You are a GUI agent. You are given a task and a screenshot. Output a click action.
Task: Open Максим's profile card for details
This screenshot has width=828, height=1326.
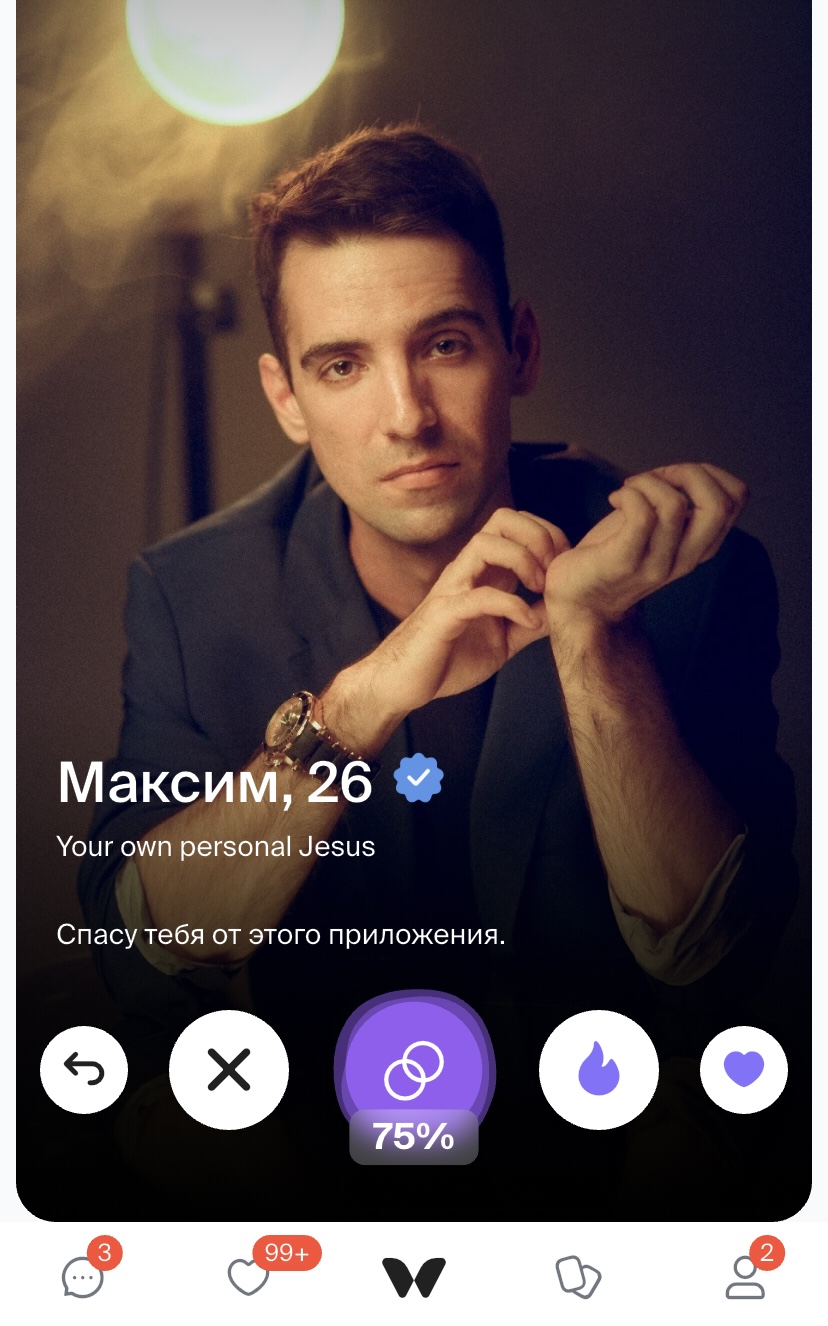(x=414, y=500)
